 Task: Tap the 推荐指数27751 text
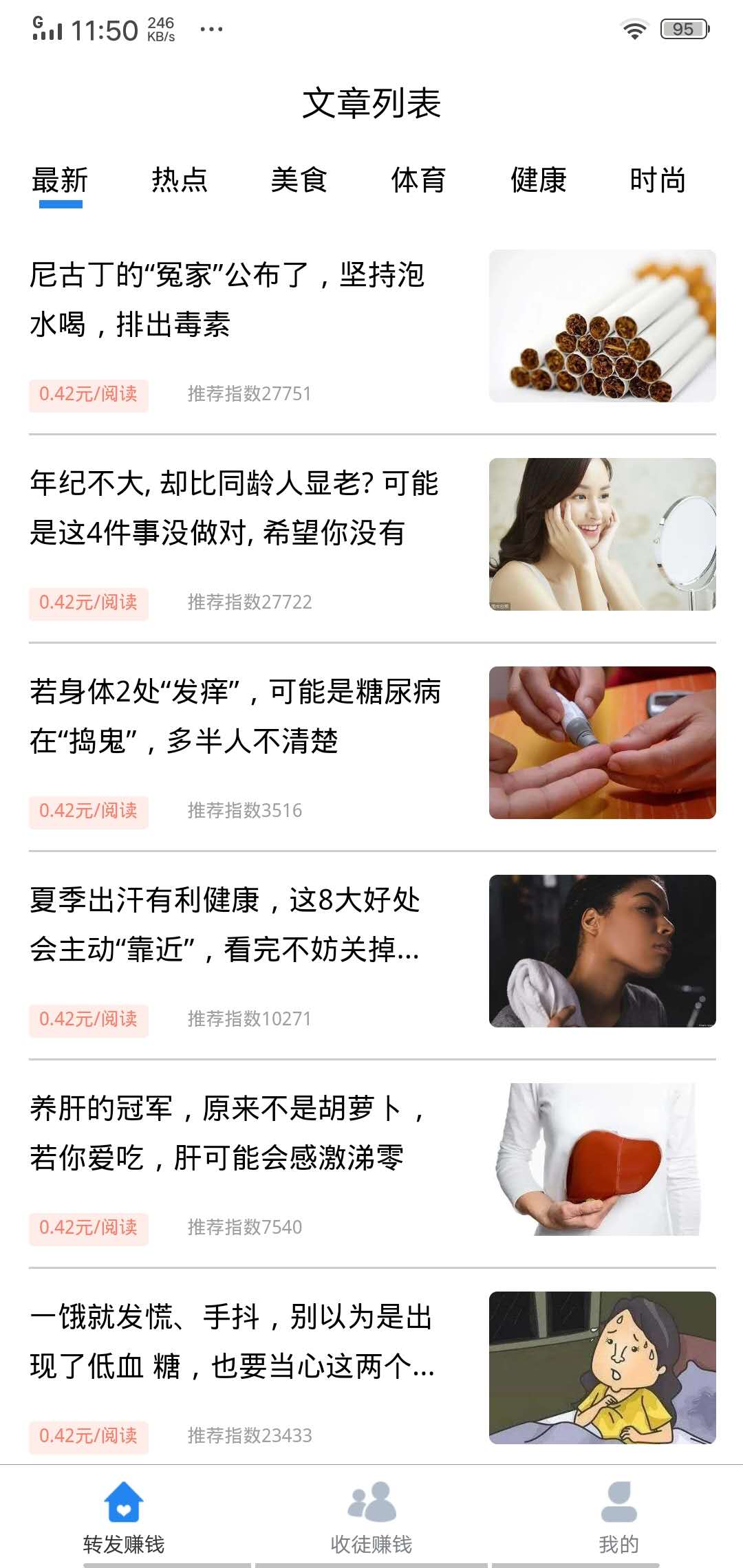[x=249, y=394]
